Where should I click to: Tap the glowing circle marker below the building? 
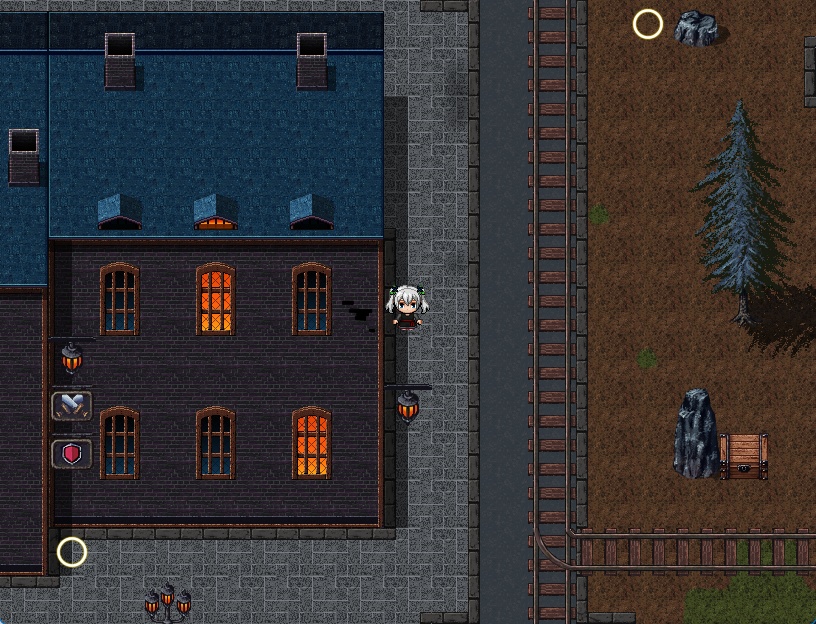click(x=72, y=552)
